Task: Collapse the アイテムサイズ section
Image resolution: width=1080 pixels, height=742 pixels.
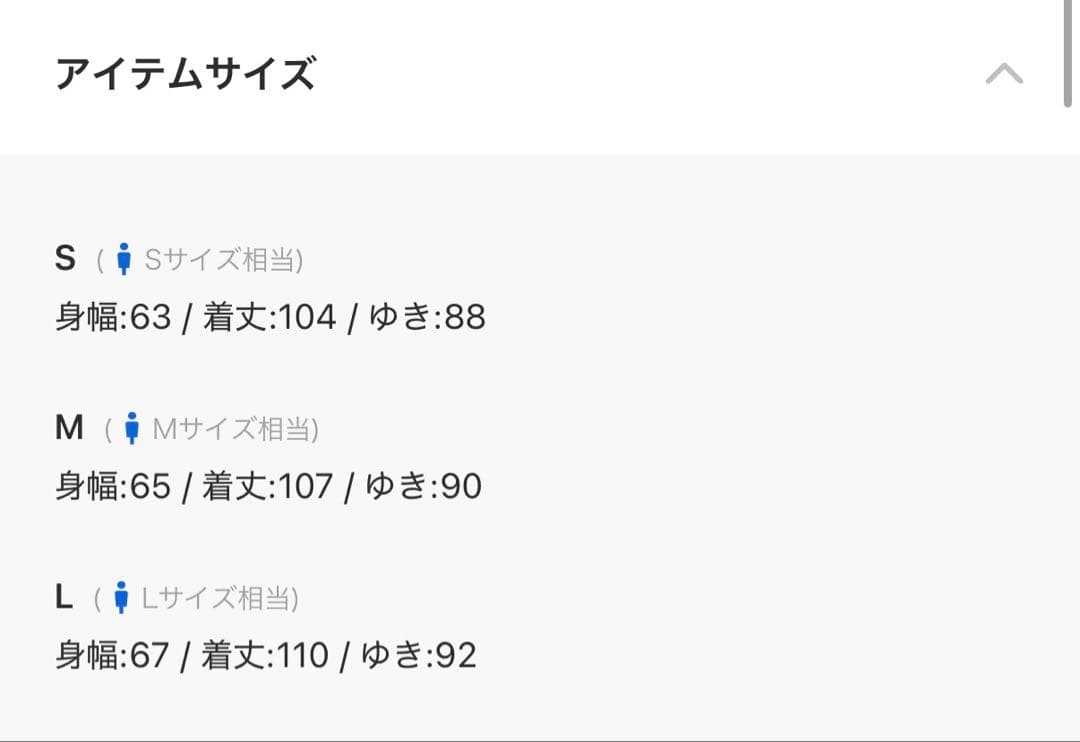Action: 1004,74
